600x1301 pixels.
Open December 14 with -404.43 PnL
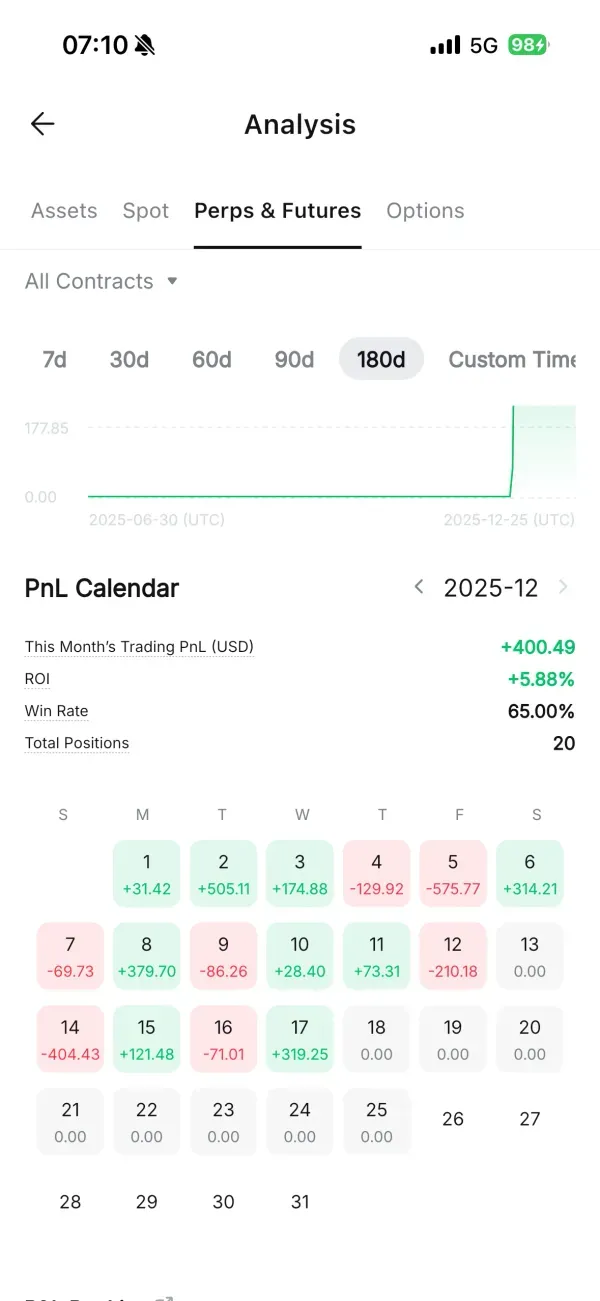coord(70,1039)
